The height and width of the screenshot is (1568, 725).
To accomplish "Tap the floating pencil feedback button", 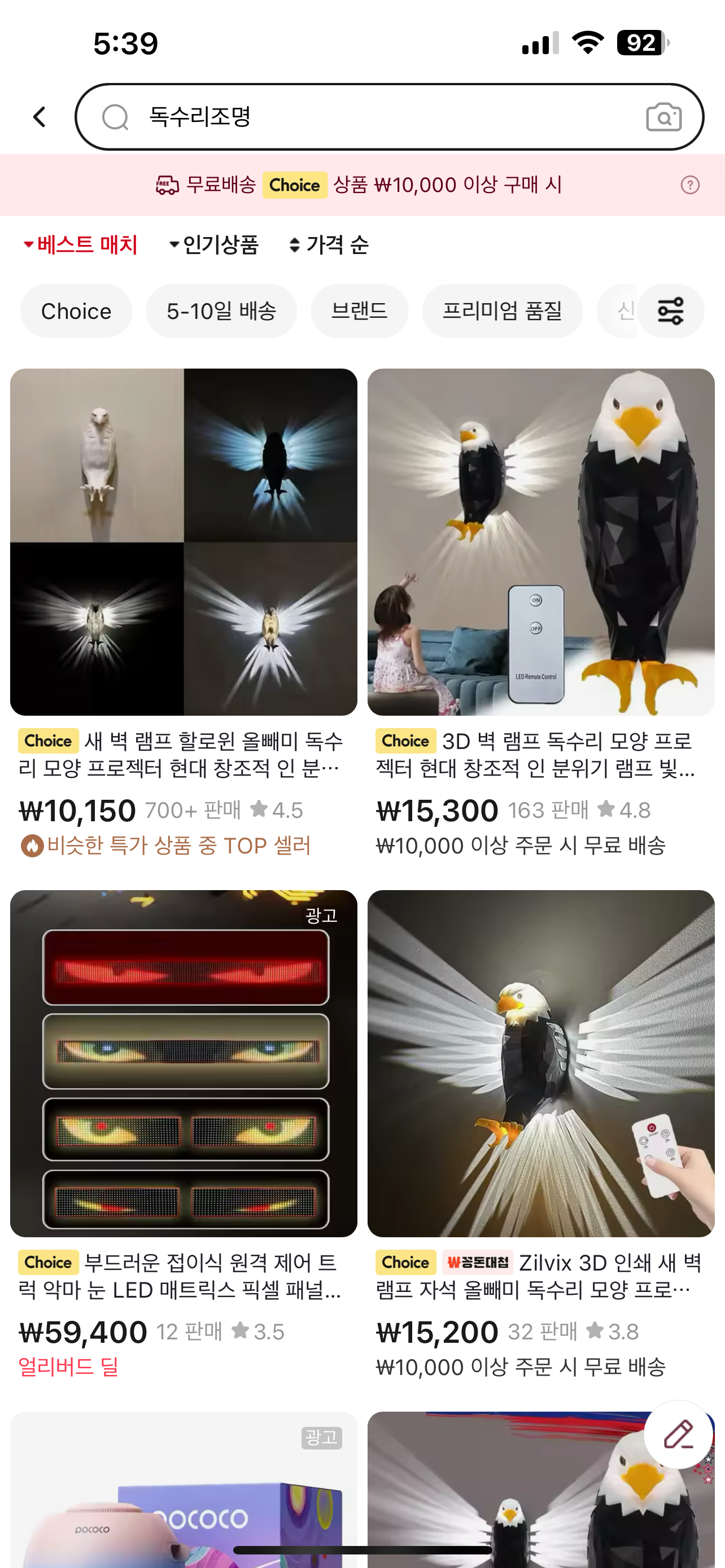I will pyautogui.click(x=678, y=1435).
